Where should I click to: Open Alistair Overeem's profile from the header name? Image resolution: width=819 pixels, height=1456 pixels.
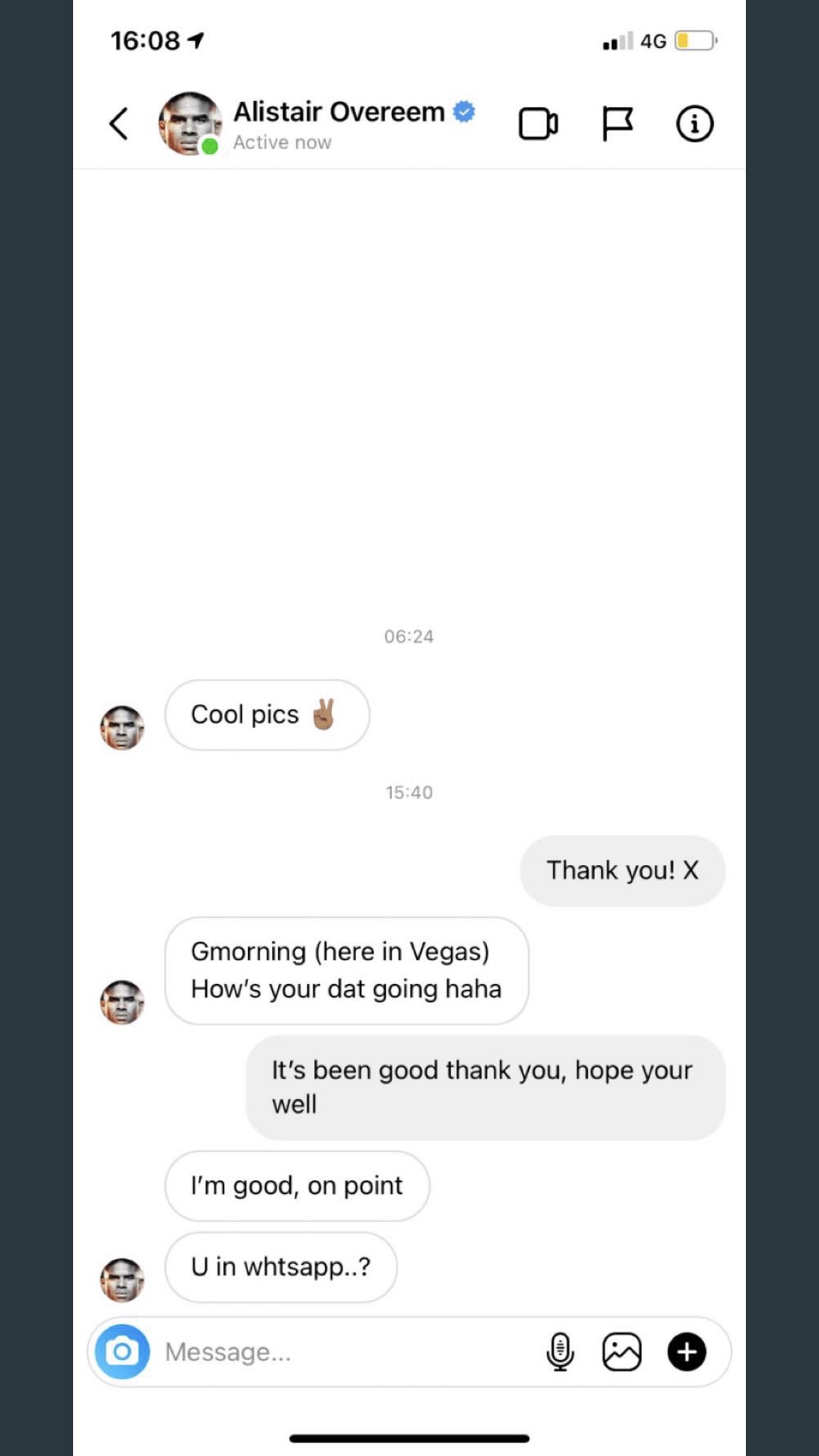click(339, 112)
